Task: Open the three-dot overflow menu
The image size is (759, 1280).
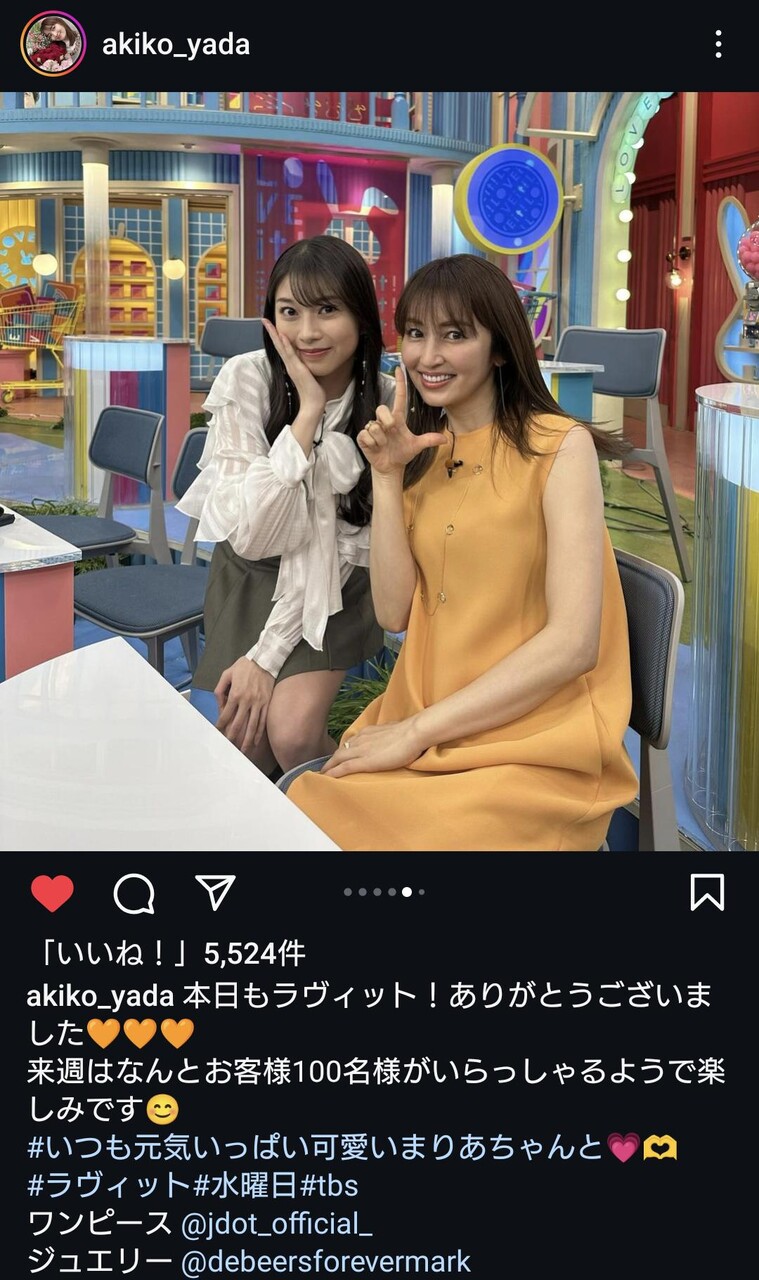Action: (718, 44)
